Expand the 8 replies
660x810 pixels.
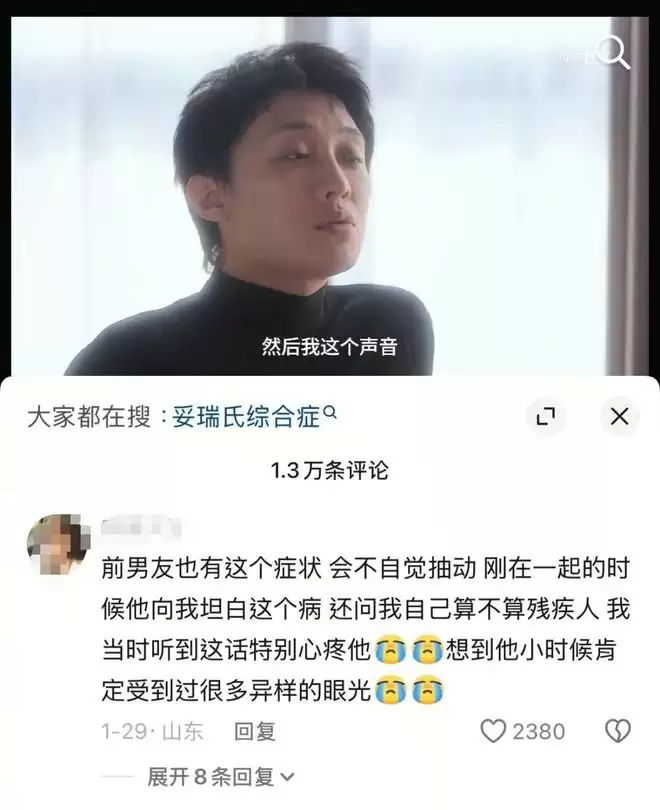[x=220, y=775]
